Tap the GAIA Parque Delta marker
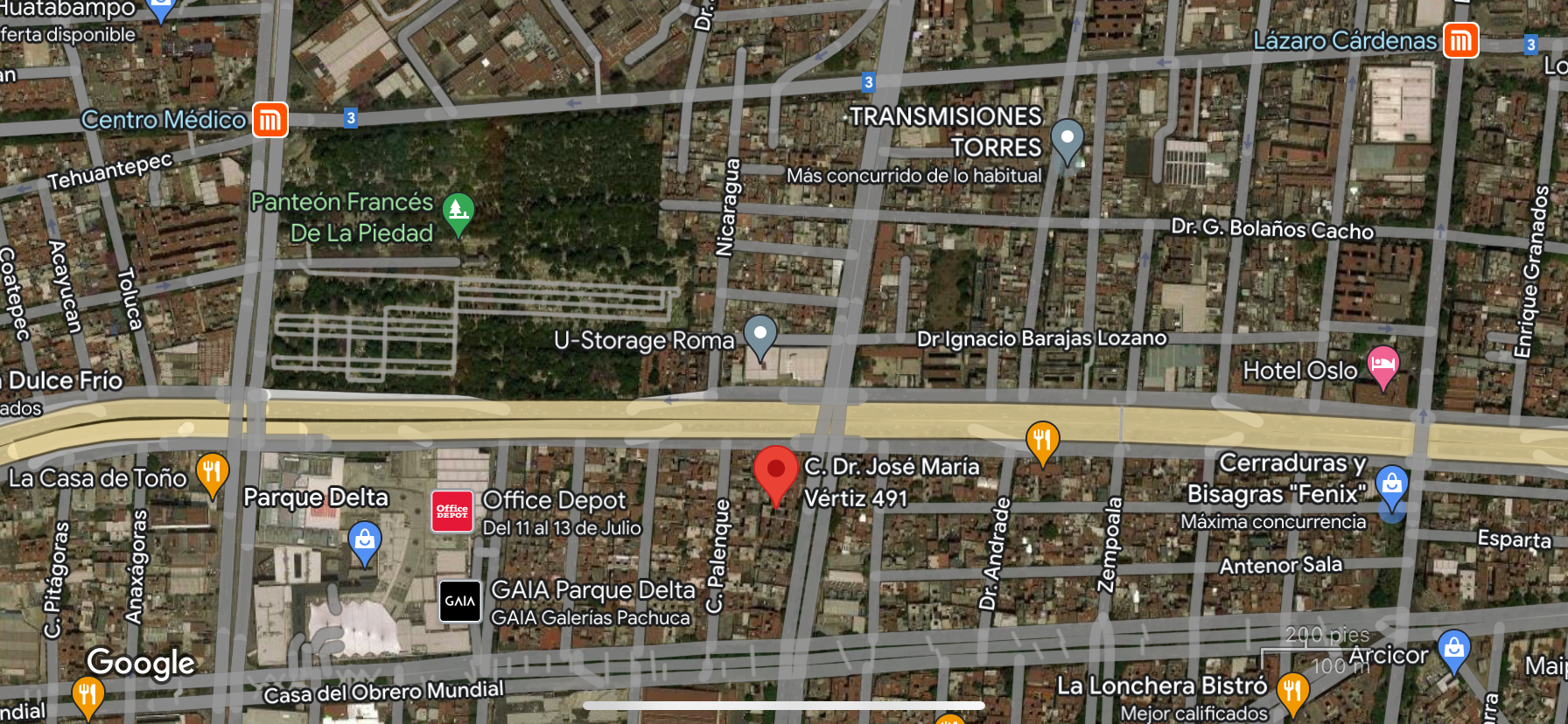Viewport: 1568px width, 724px height. 460,602
